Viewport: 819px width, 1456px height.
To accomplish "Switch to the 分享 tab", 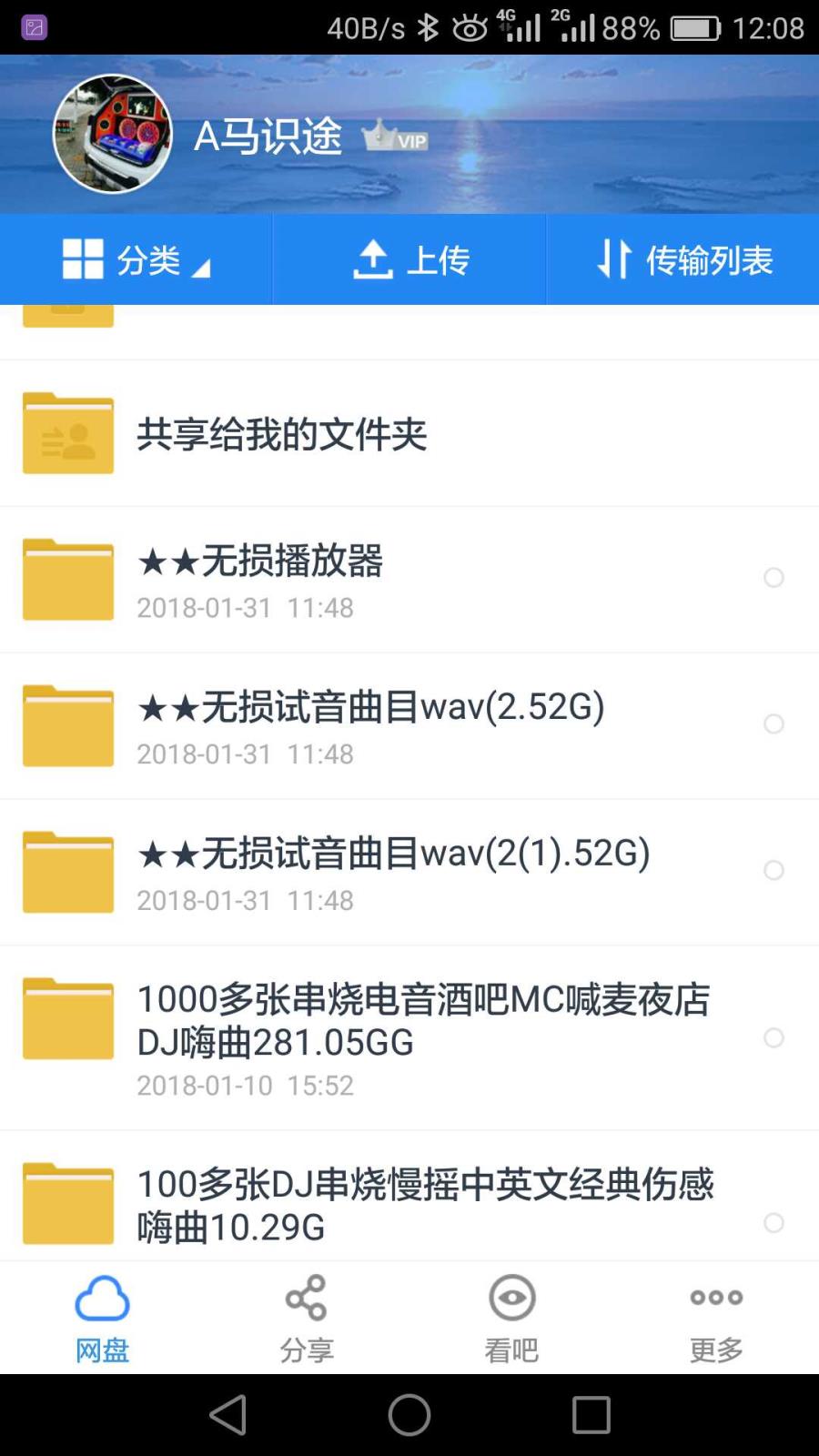I will [307, 1319].
